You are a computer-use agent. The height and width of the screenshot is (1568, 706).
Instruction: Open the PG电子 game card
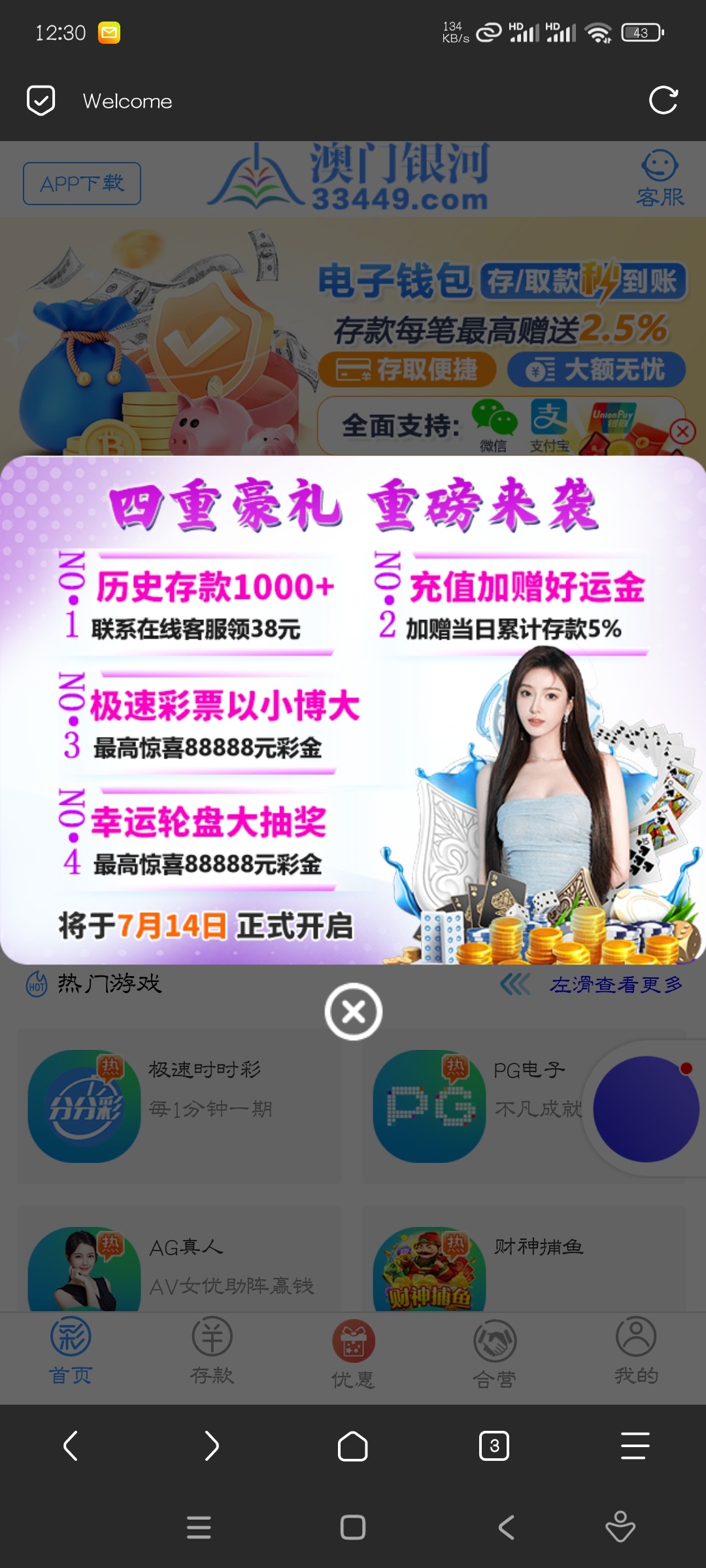[471, 1106]
